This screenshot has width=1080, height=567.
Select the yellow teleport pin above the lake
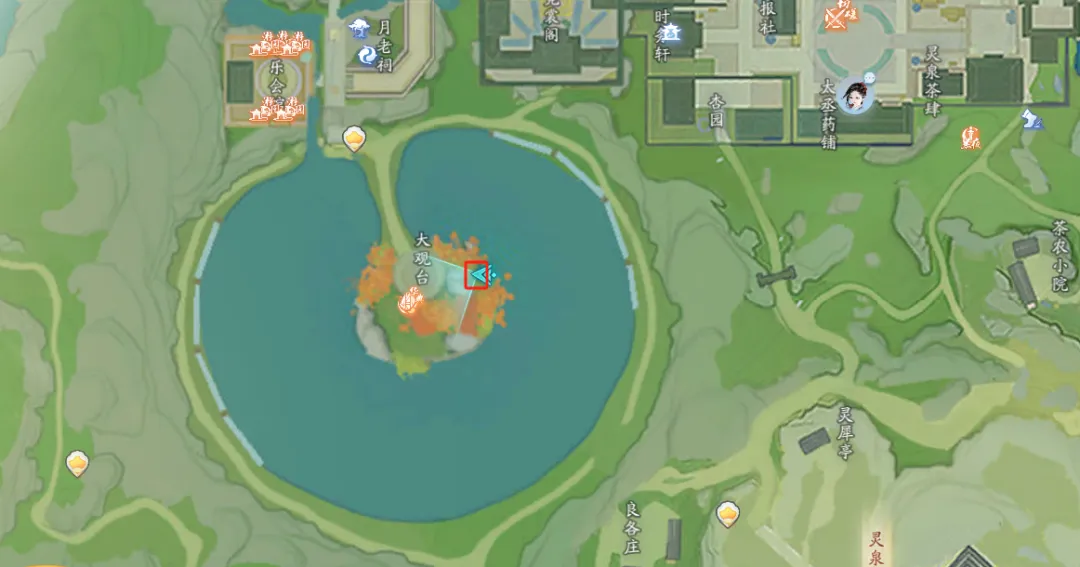tap(354, 138)
